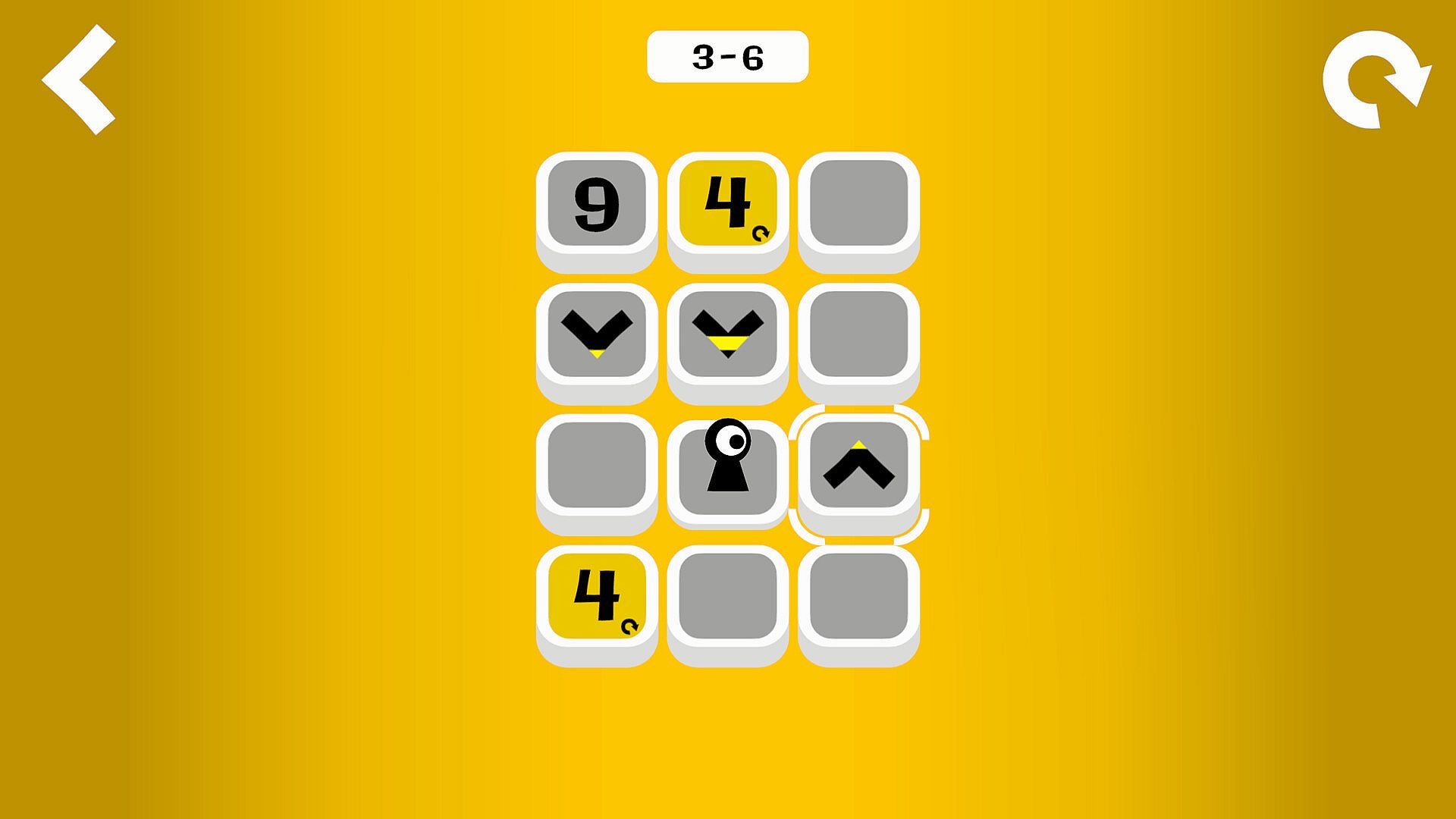Select the highlighted up-arrow tile
1456x819 pixels.
pos(858,466)
